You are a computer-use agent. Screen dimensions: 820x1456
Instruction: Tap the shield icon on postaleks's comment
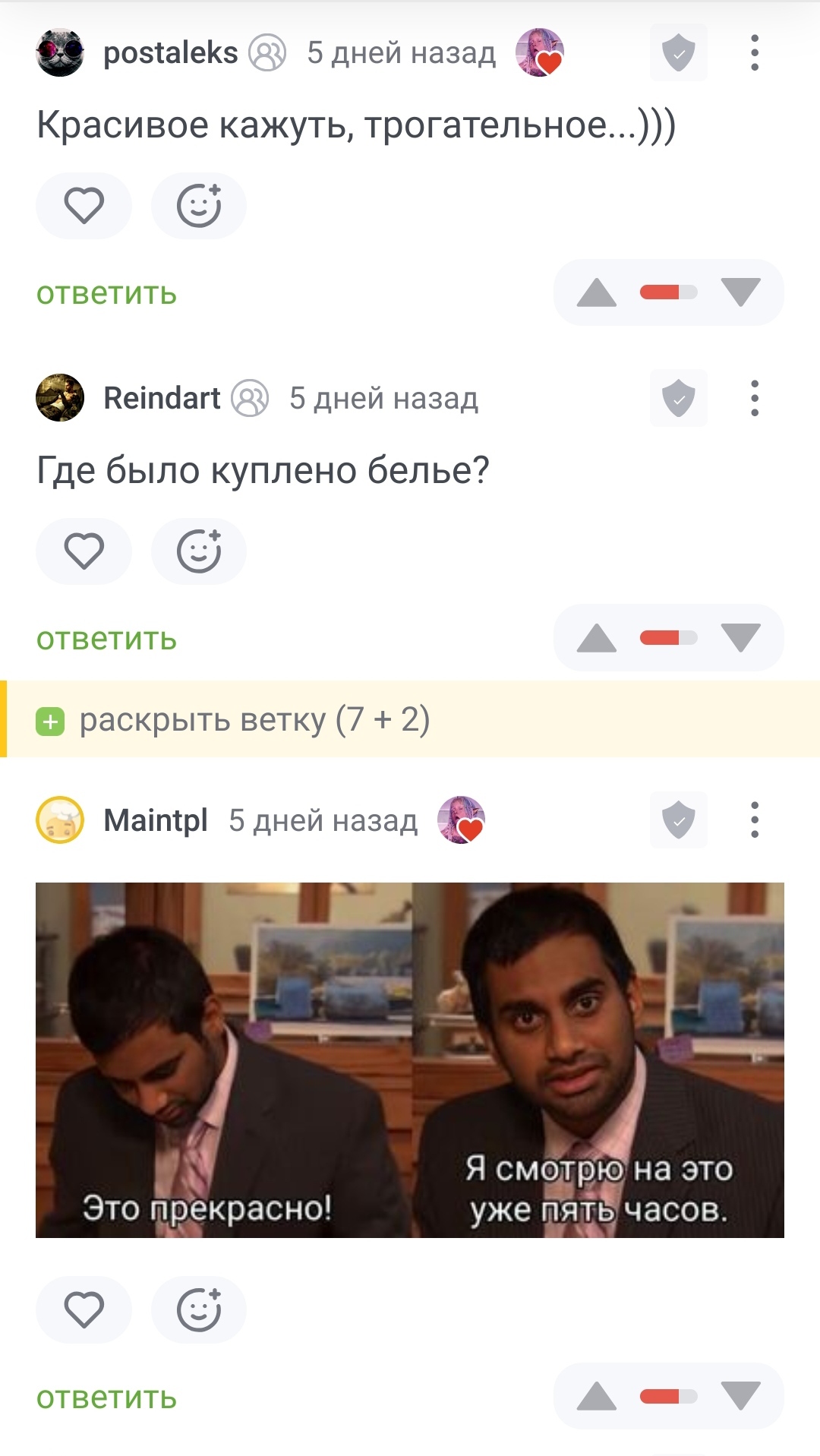678,53
